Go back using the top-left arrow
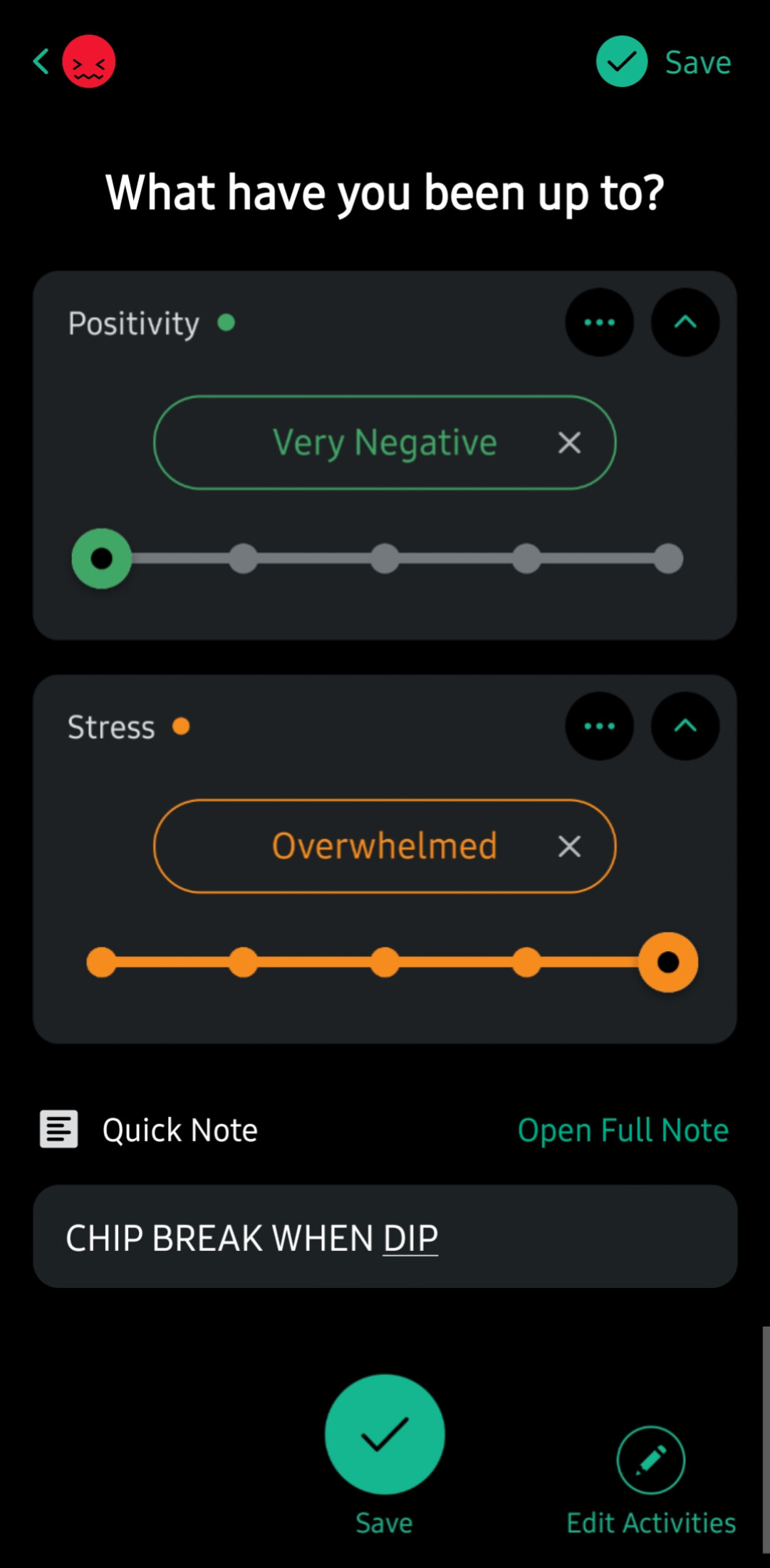 [41, 62]
